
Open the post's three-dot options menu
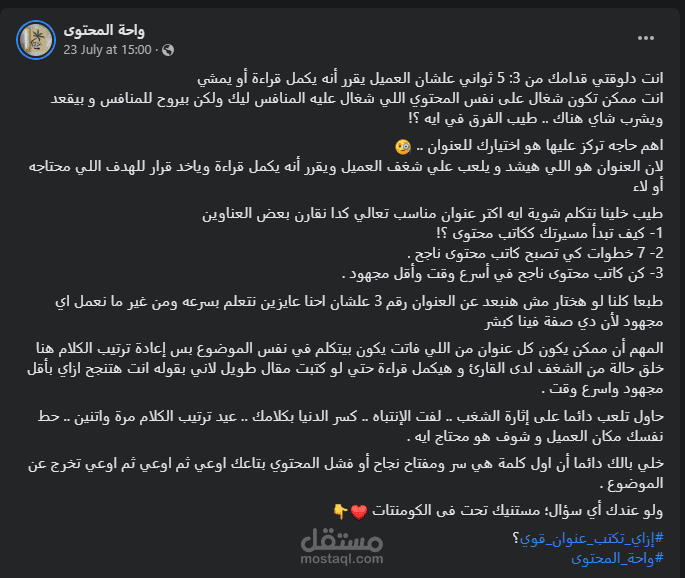pos(645,38)
